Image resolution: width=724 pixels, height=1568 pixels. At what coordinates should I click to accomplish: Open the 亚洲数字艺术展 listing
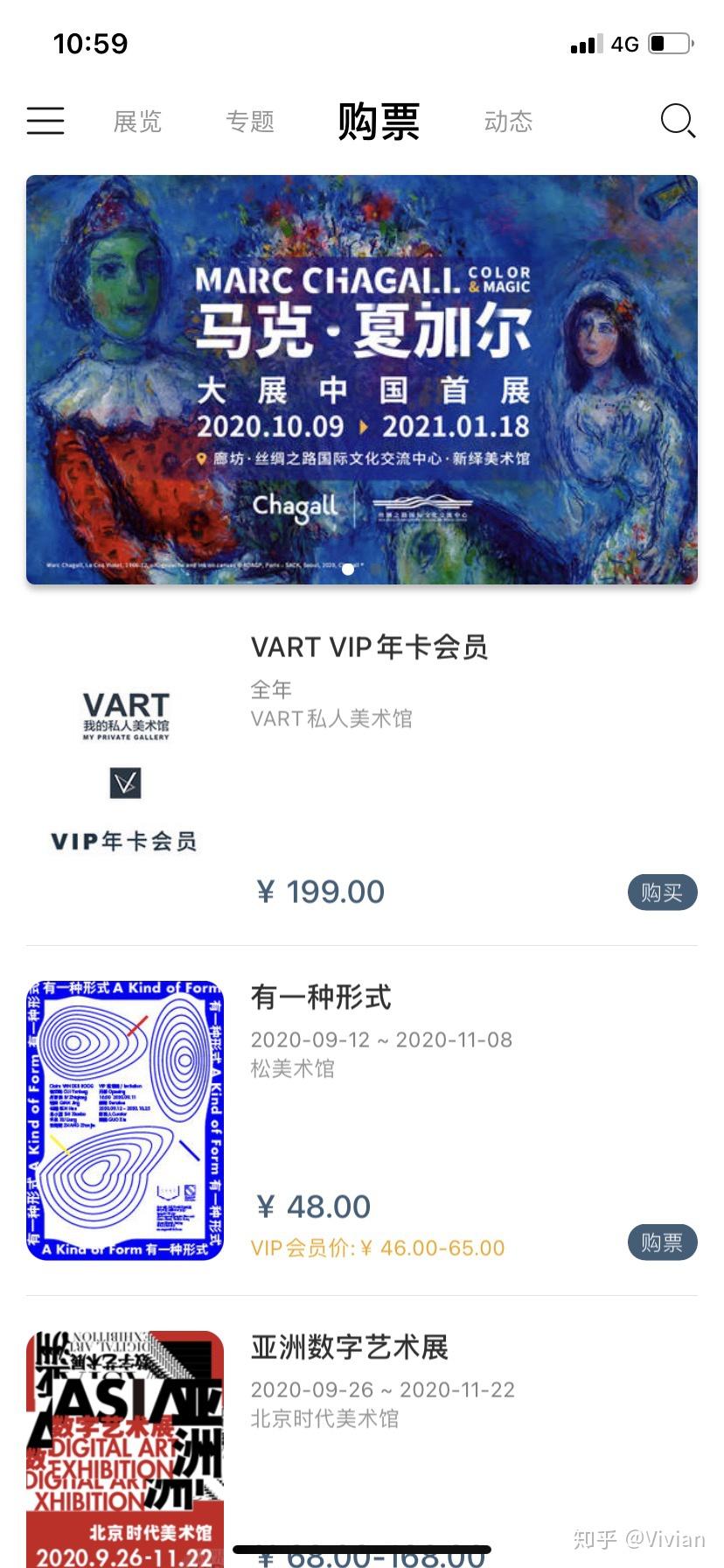click(x=349, y=1347)
